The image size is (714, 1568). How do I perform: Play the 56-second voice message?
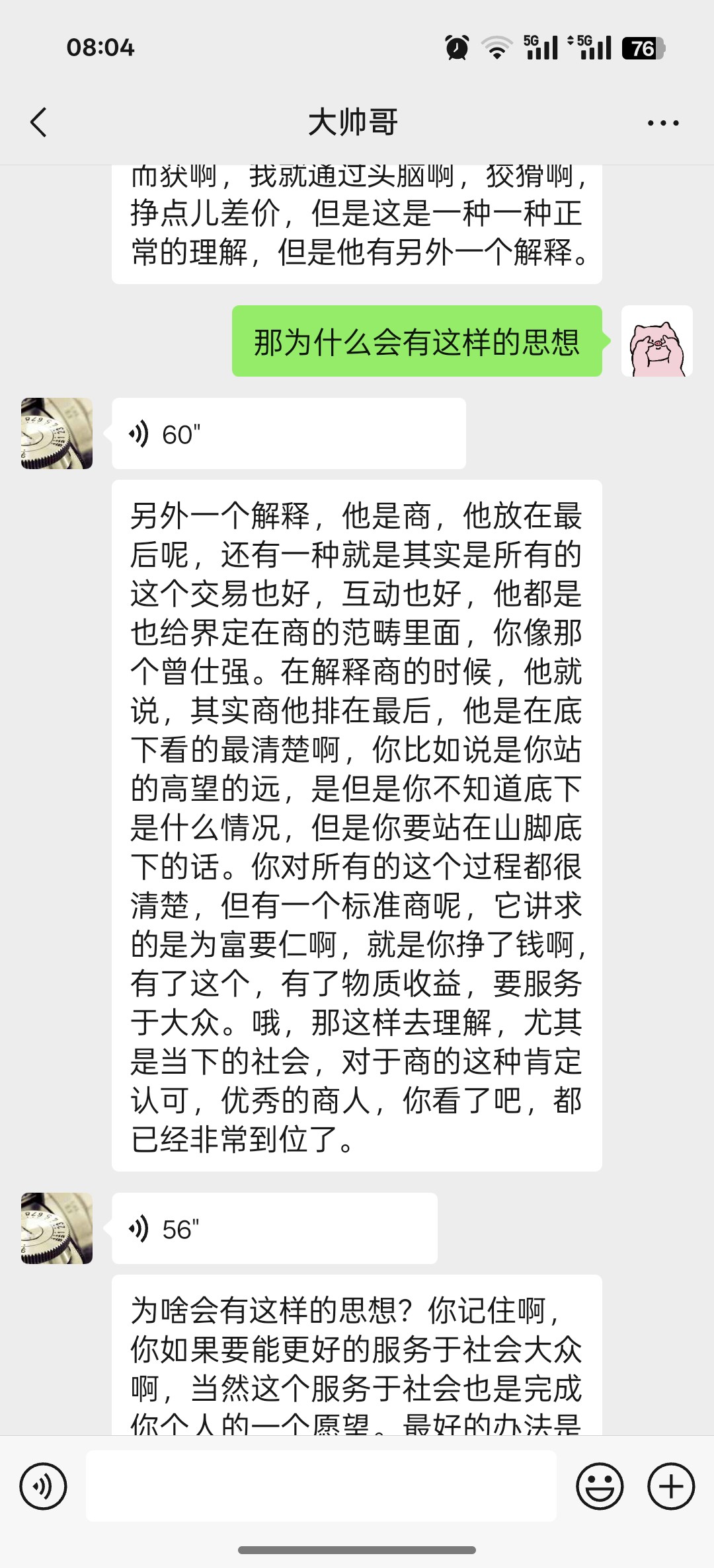[274, 1229]
